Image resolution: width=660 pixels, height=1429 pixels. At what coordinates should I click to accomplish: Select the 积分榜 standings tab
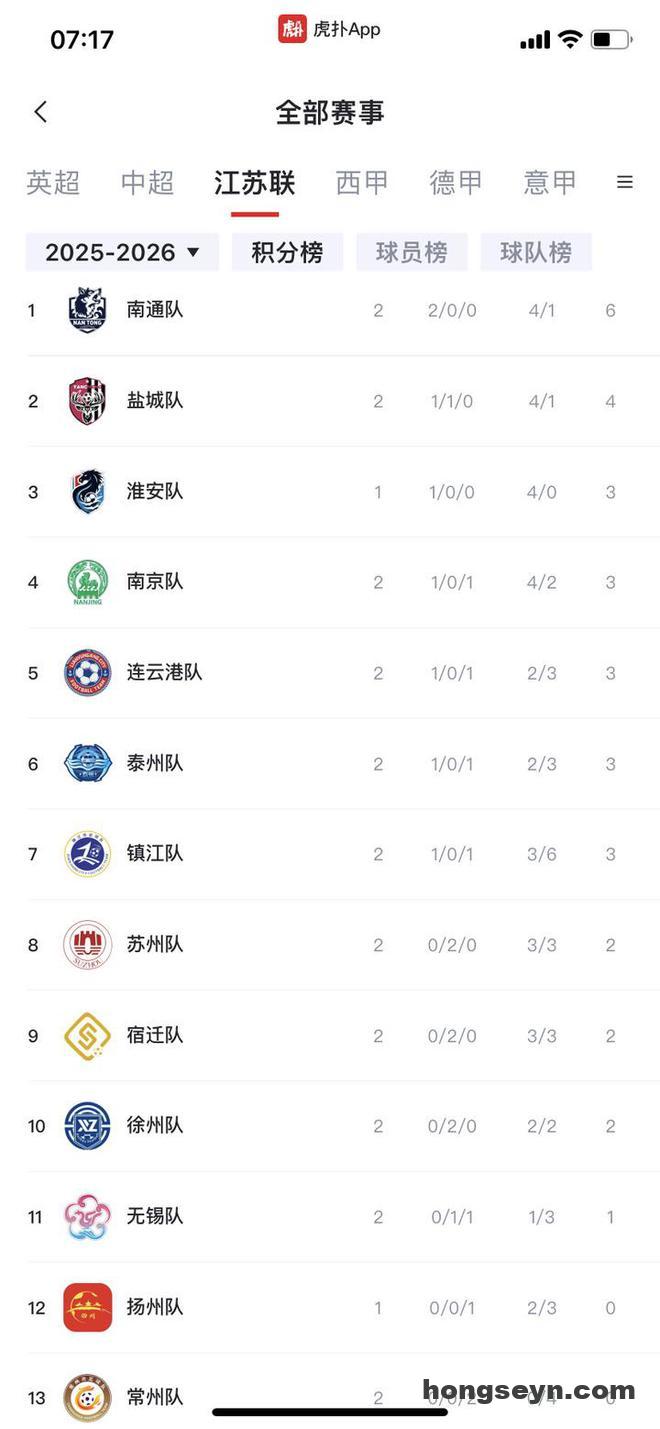pyautogui.click(x=287, y=252)
